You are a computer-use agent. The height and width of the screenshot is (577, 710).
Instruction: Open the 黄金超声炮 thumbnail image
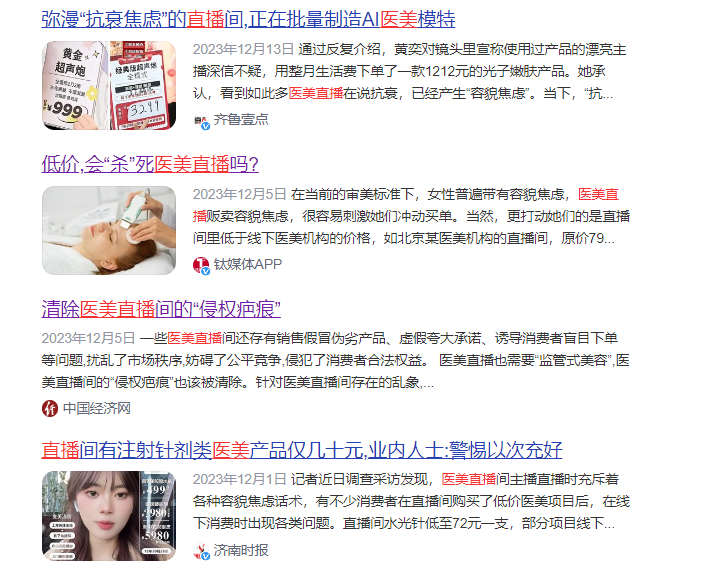(108, 85)
